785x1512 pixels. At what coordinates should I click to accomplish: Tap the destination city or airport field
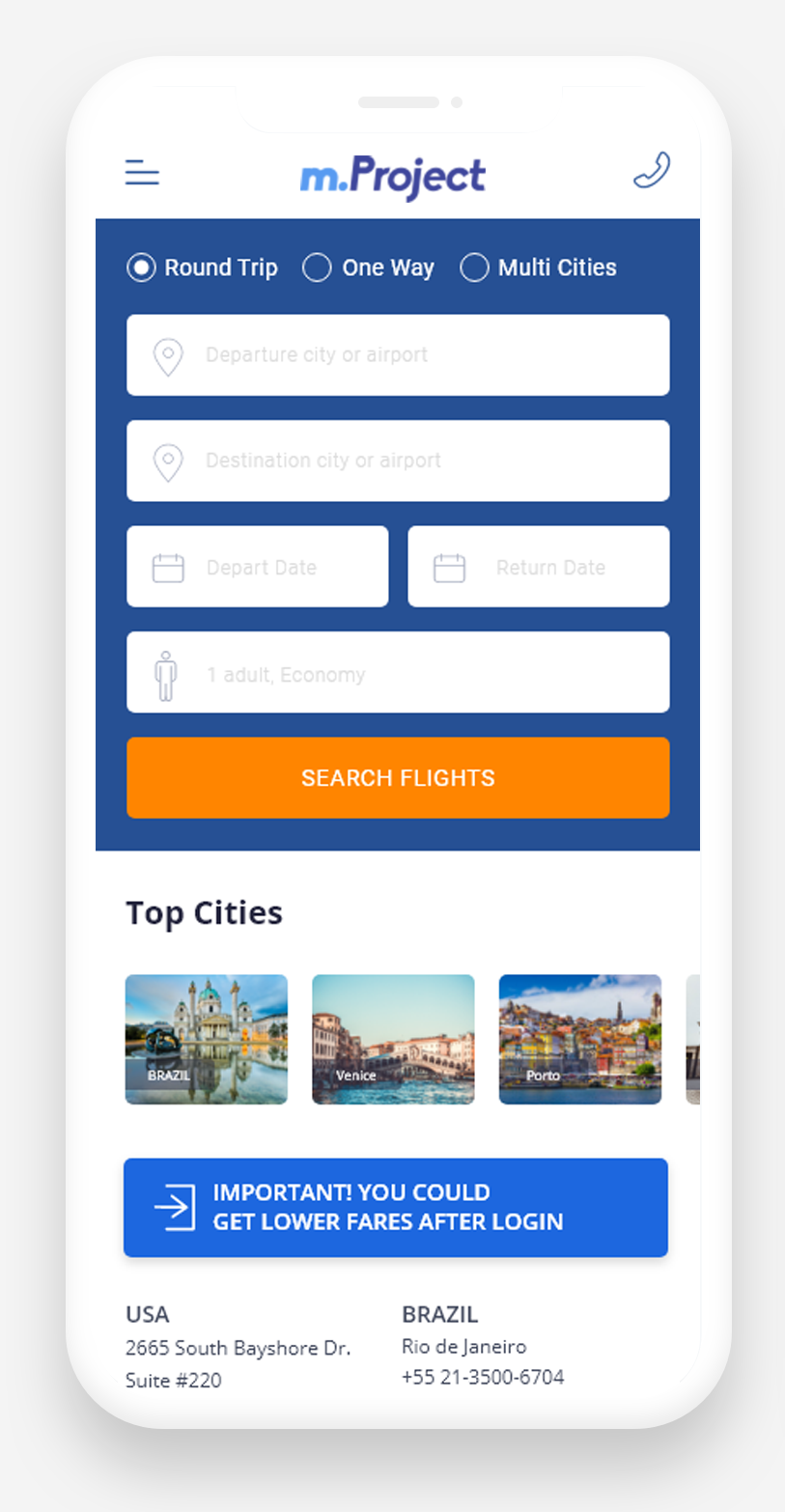coord(398,461)
